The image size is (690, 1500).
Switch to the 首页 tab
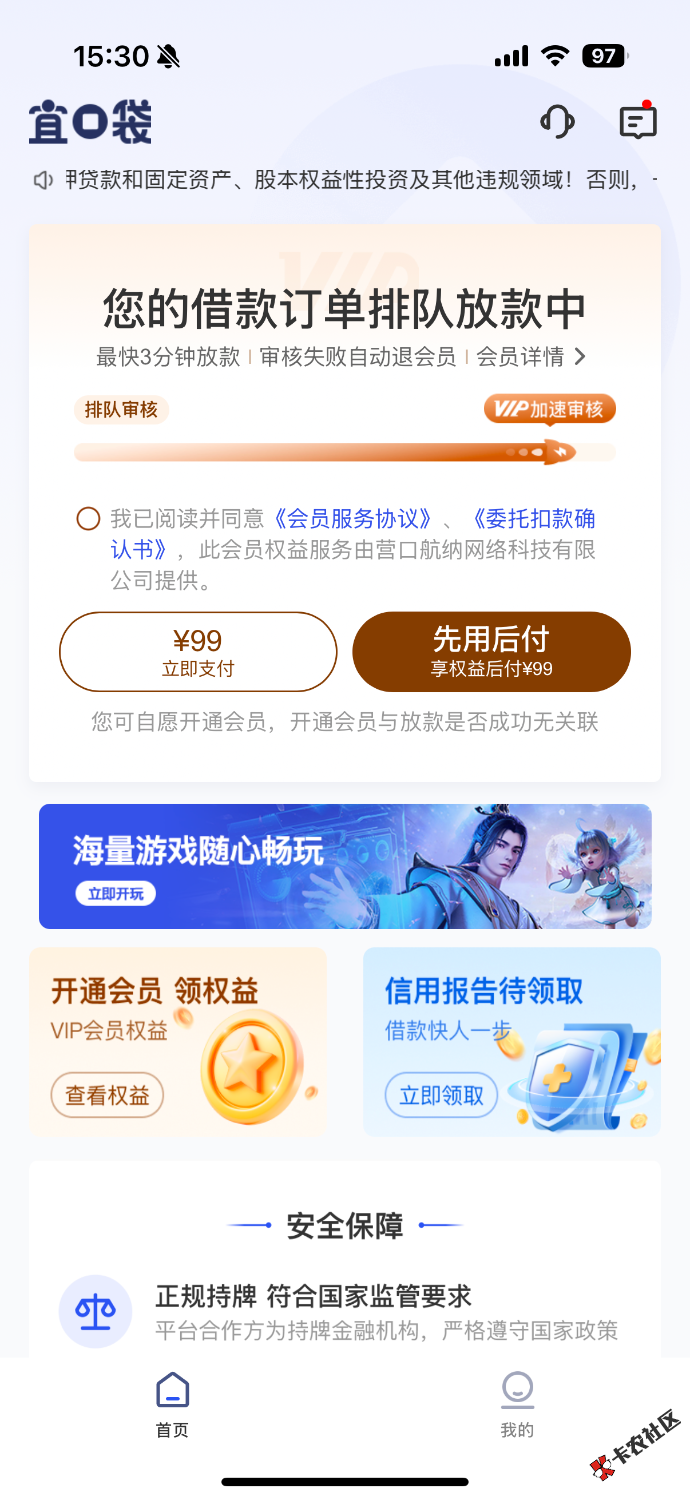[172, 1404]
